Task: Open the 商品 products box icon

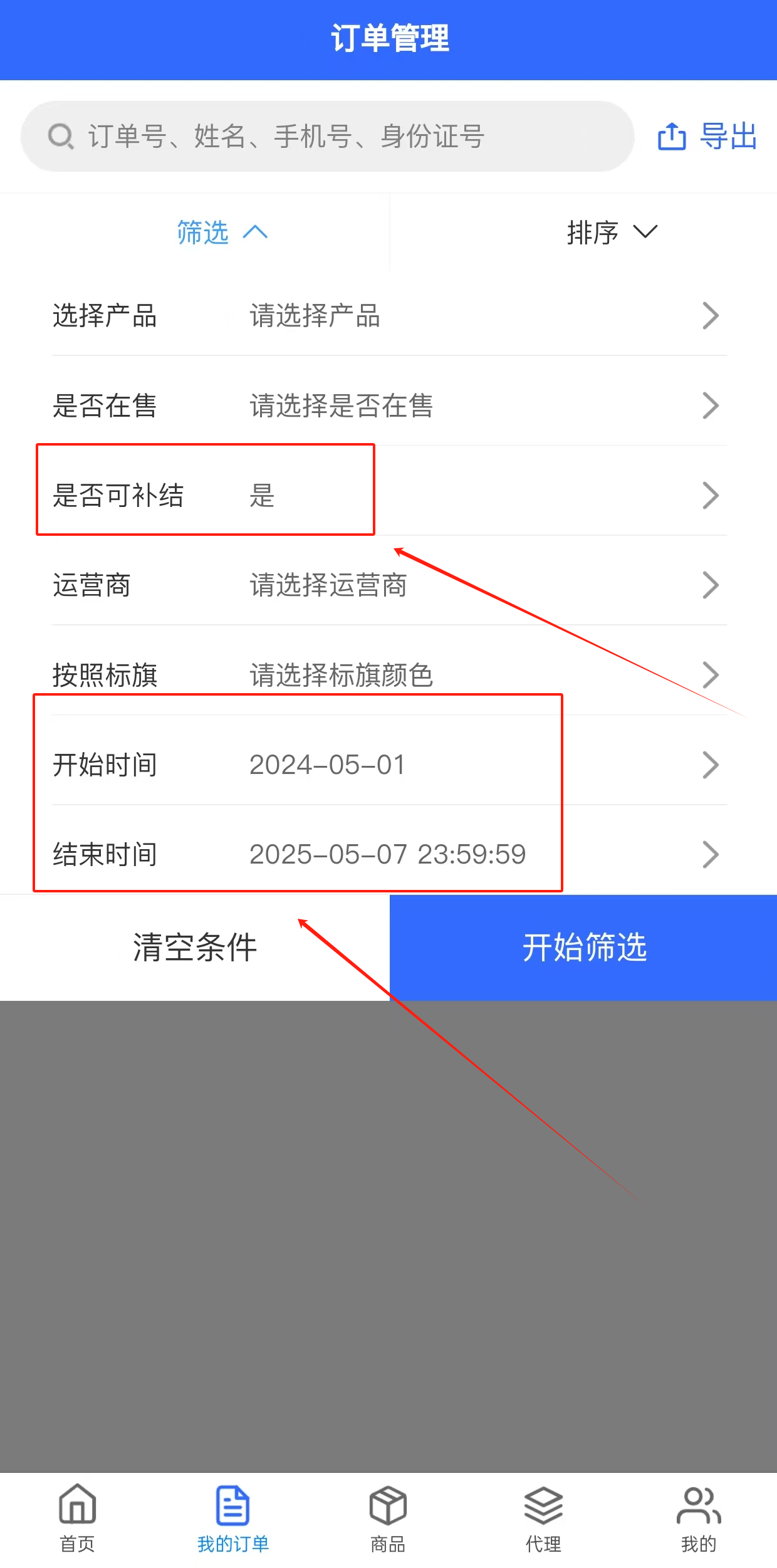Action: coord(387,1504)
